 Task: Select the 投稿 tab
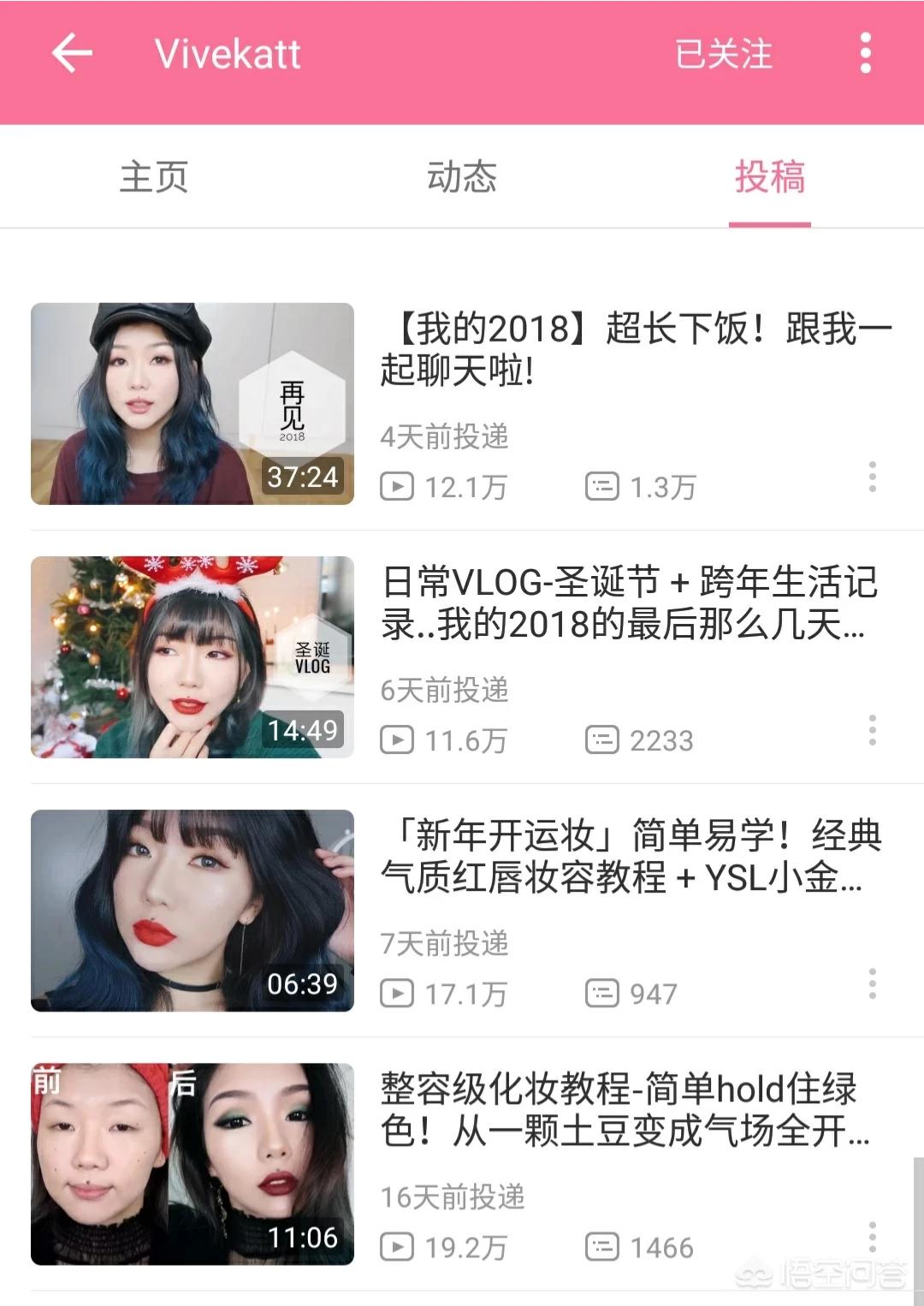[769, 177]
